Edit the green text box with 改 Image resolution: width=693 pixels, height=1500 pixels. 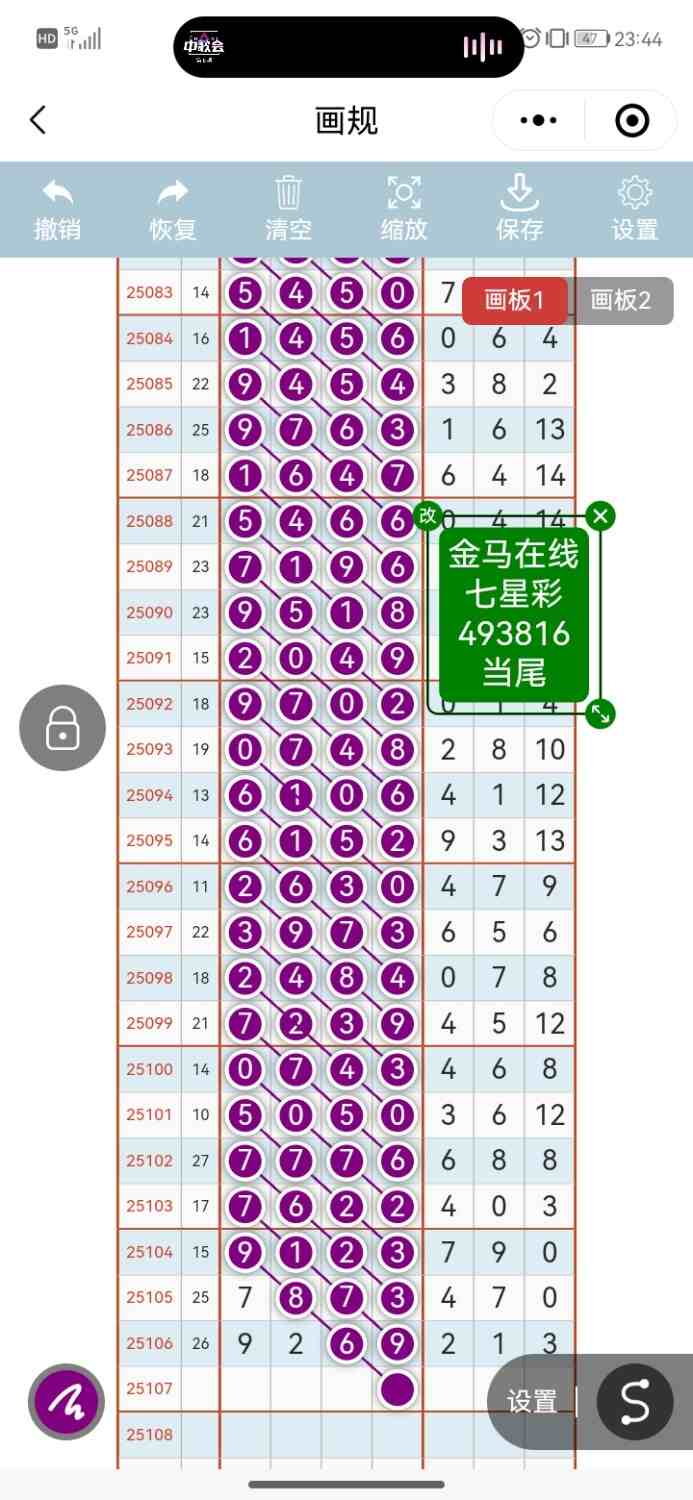pos(428,516)
